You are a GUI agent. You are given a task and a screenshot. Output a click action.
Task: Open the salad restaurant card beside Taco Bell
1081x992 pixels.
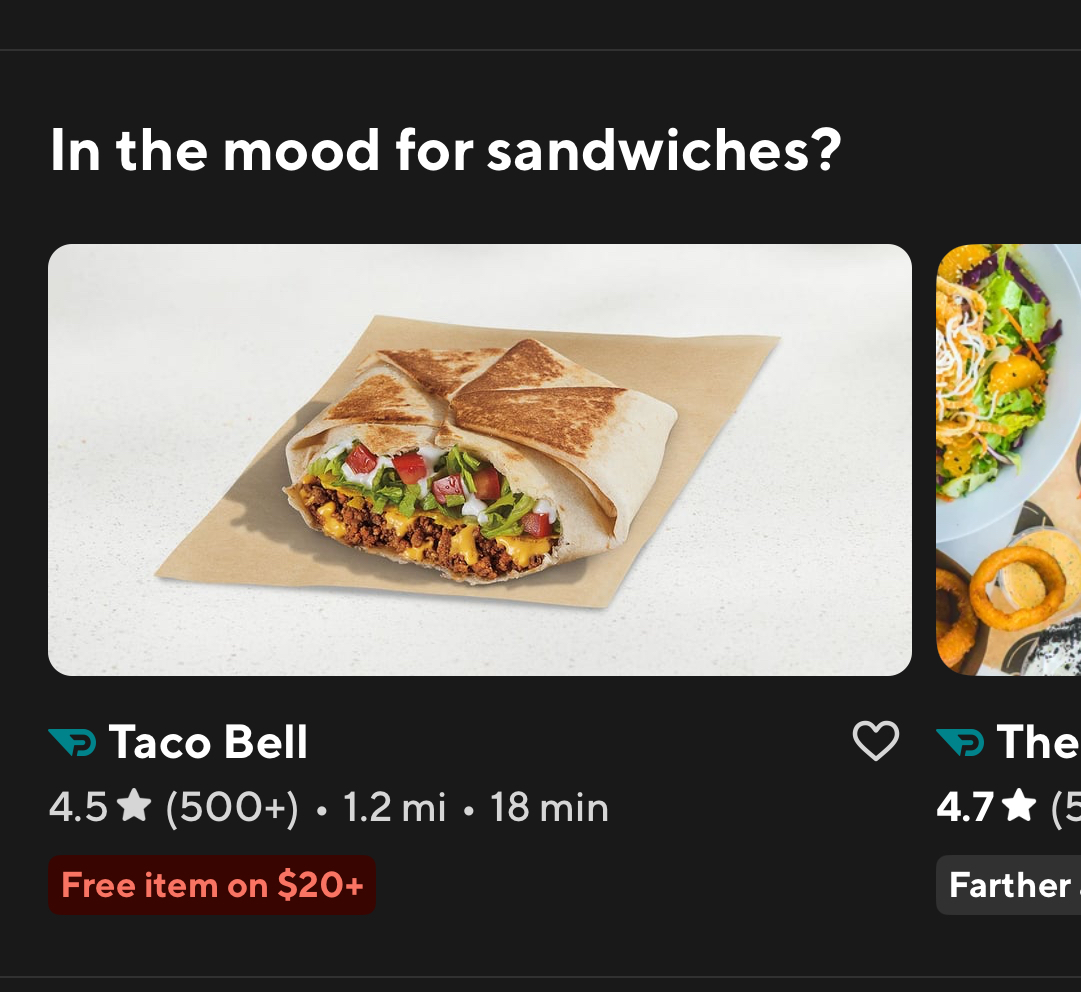(1008, 460)
